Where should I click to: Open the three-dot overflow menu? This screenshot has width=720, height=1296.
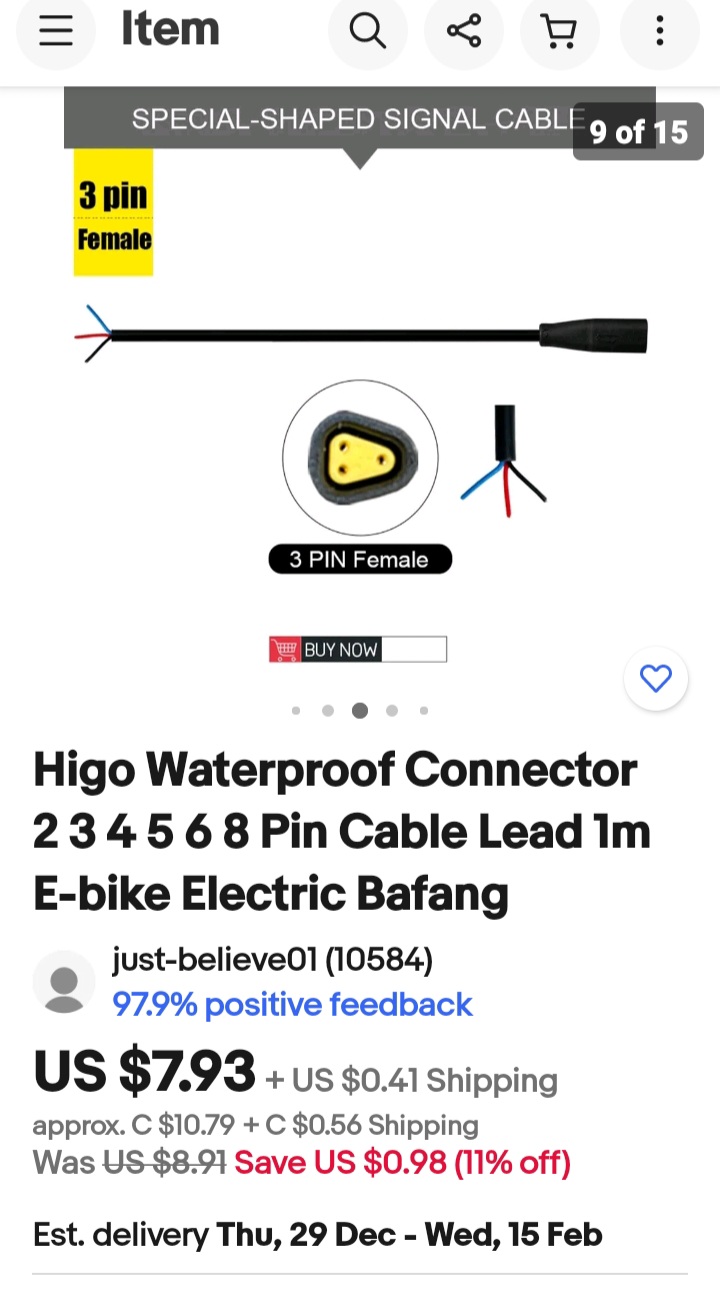pos(659,31)
